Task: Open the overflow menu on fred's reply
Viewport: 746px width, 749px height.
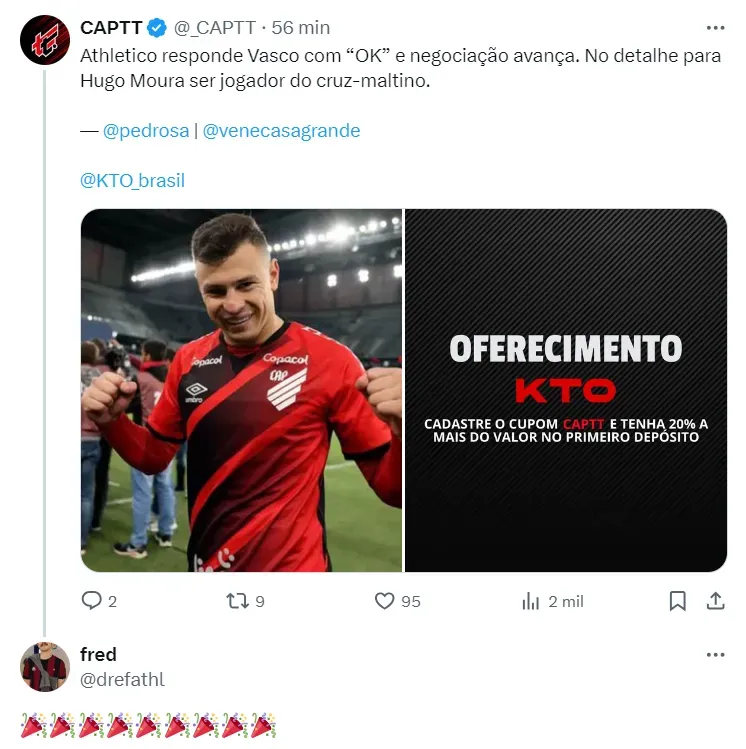Action: pos(715,655)
